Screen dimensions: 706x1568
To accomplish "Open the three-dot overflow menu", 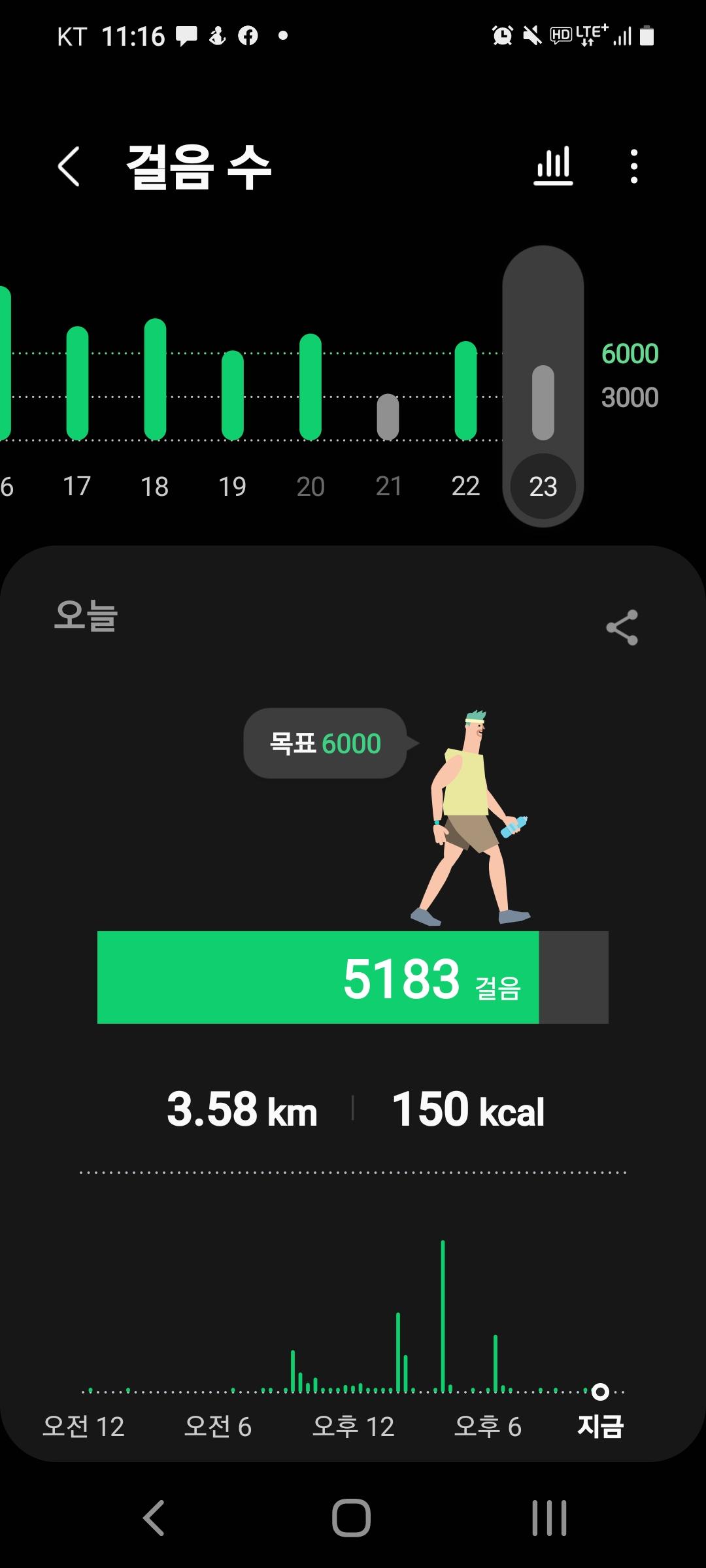I will 633,167.
